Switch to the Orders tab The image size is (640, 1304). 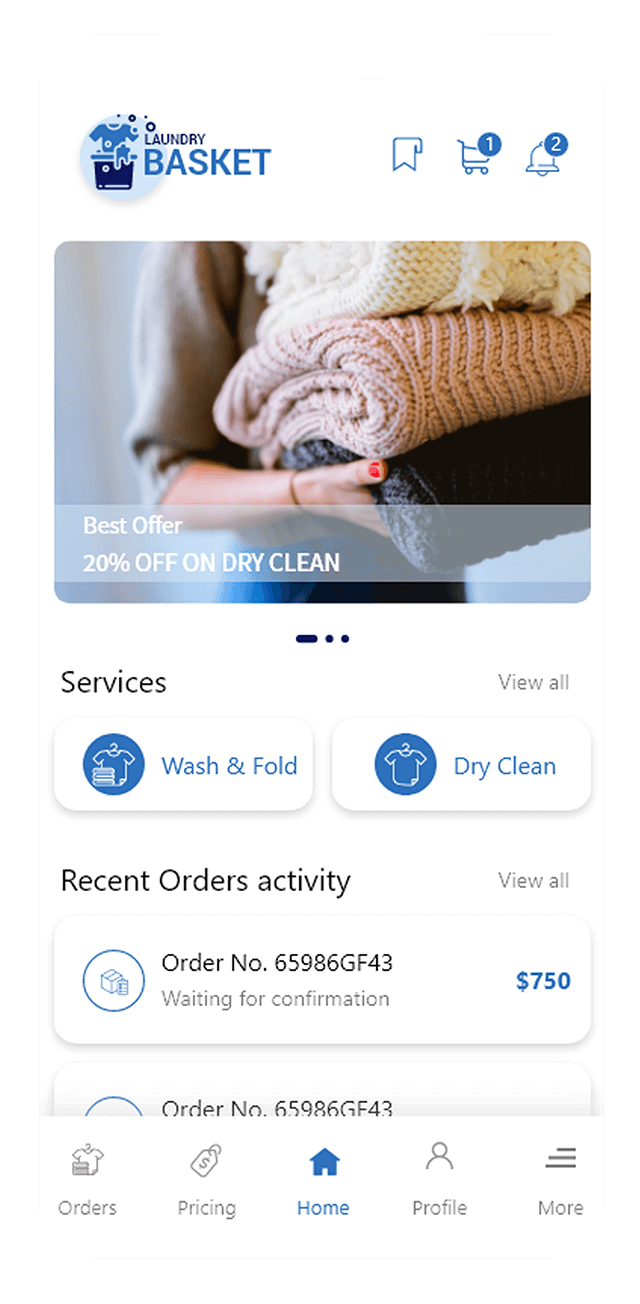click(x=87, y=1180)
